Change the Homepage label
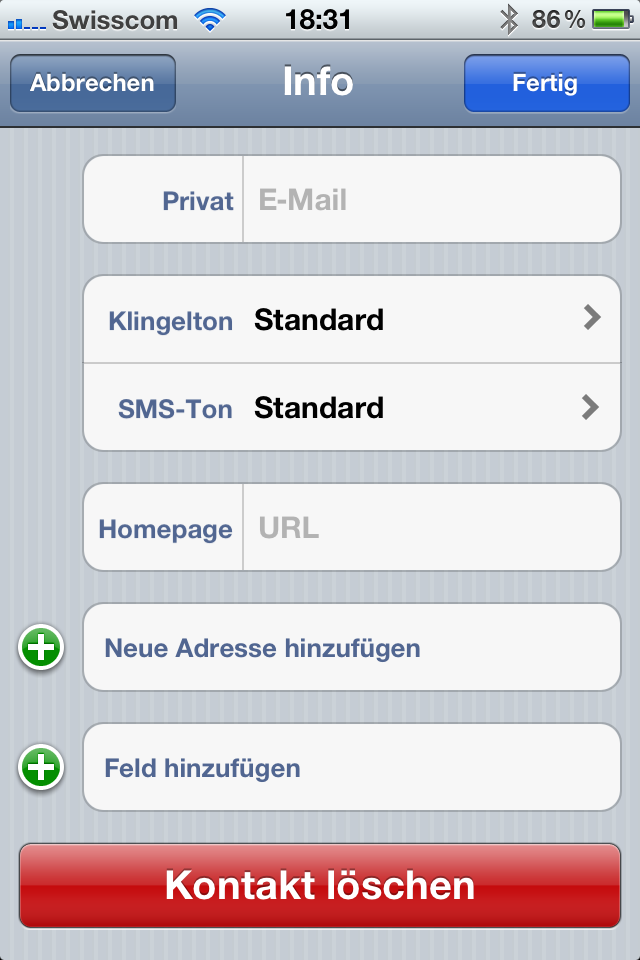 165,528
